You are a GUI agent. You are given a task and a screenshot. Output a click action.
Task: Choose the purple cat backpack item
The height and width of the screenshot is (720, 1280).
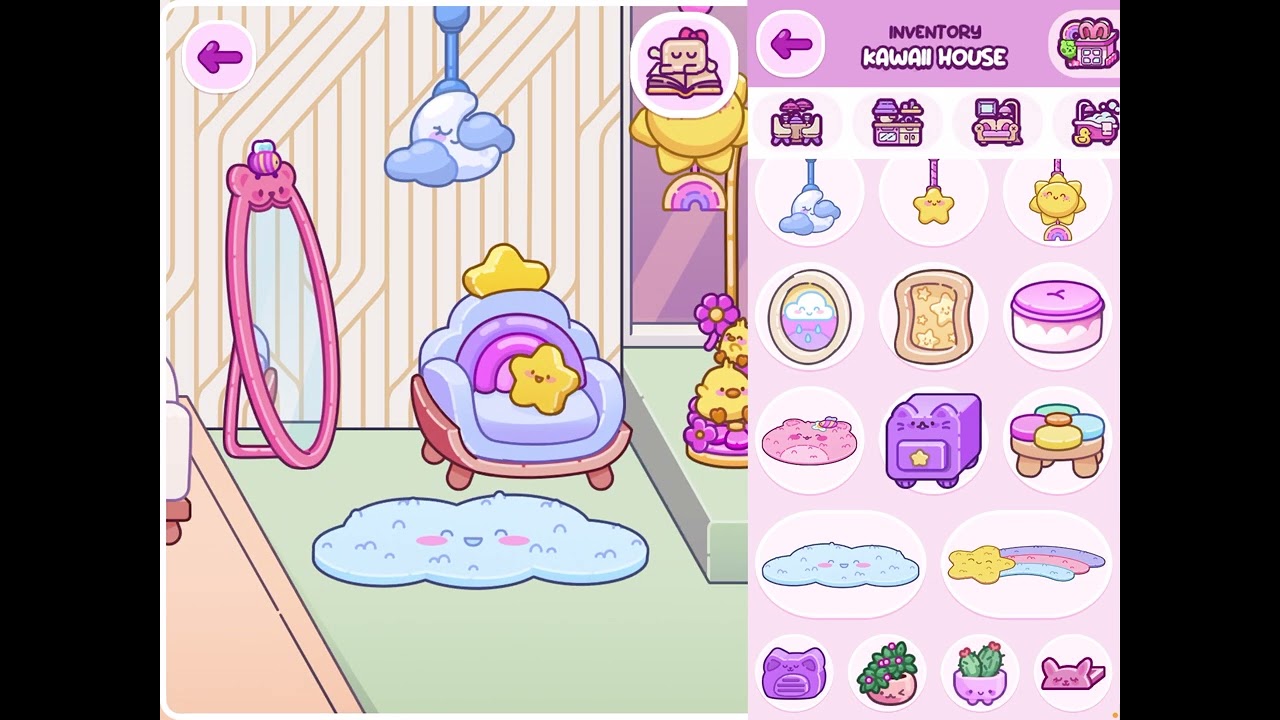[x=794, y=673]
